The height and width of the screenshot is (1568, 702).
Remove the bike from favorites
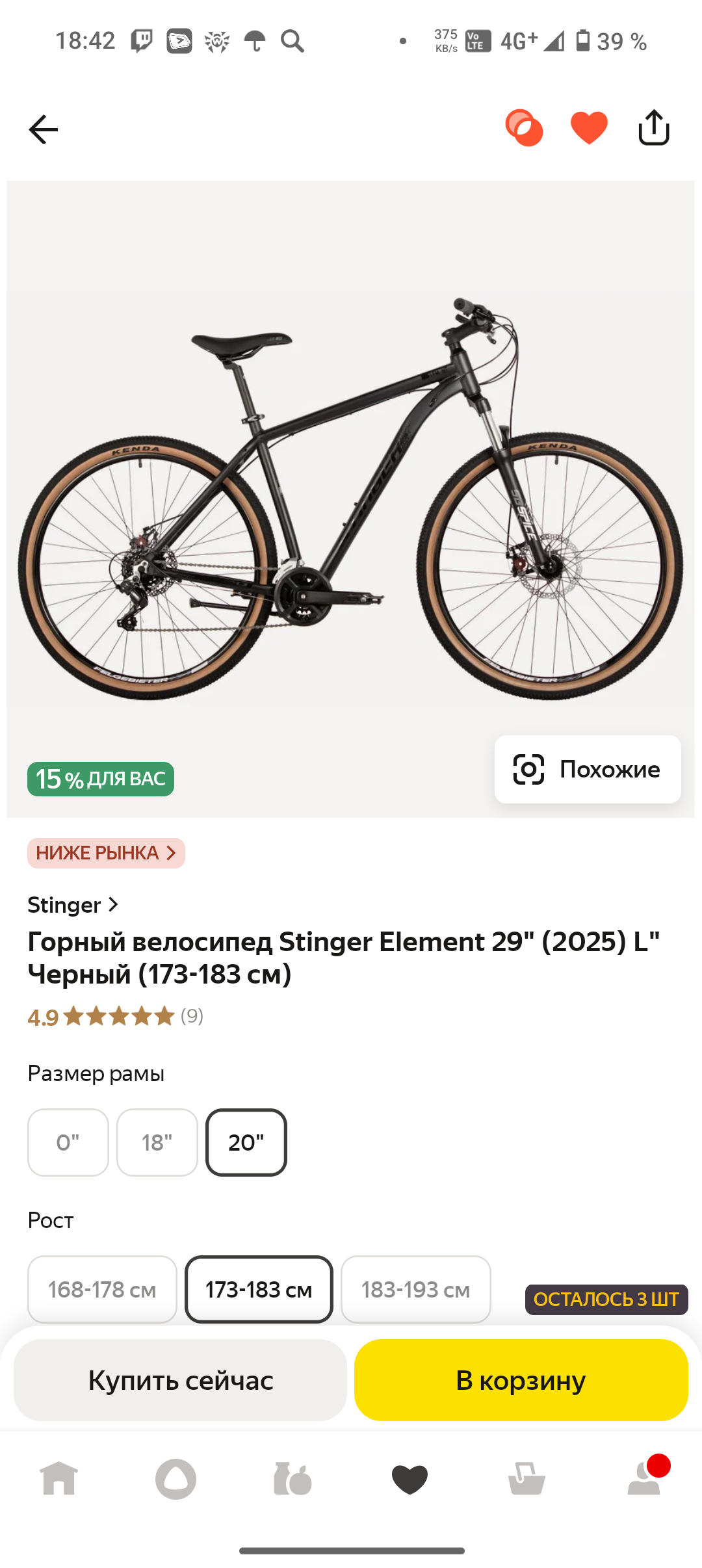(589, 128)
